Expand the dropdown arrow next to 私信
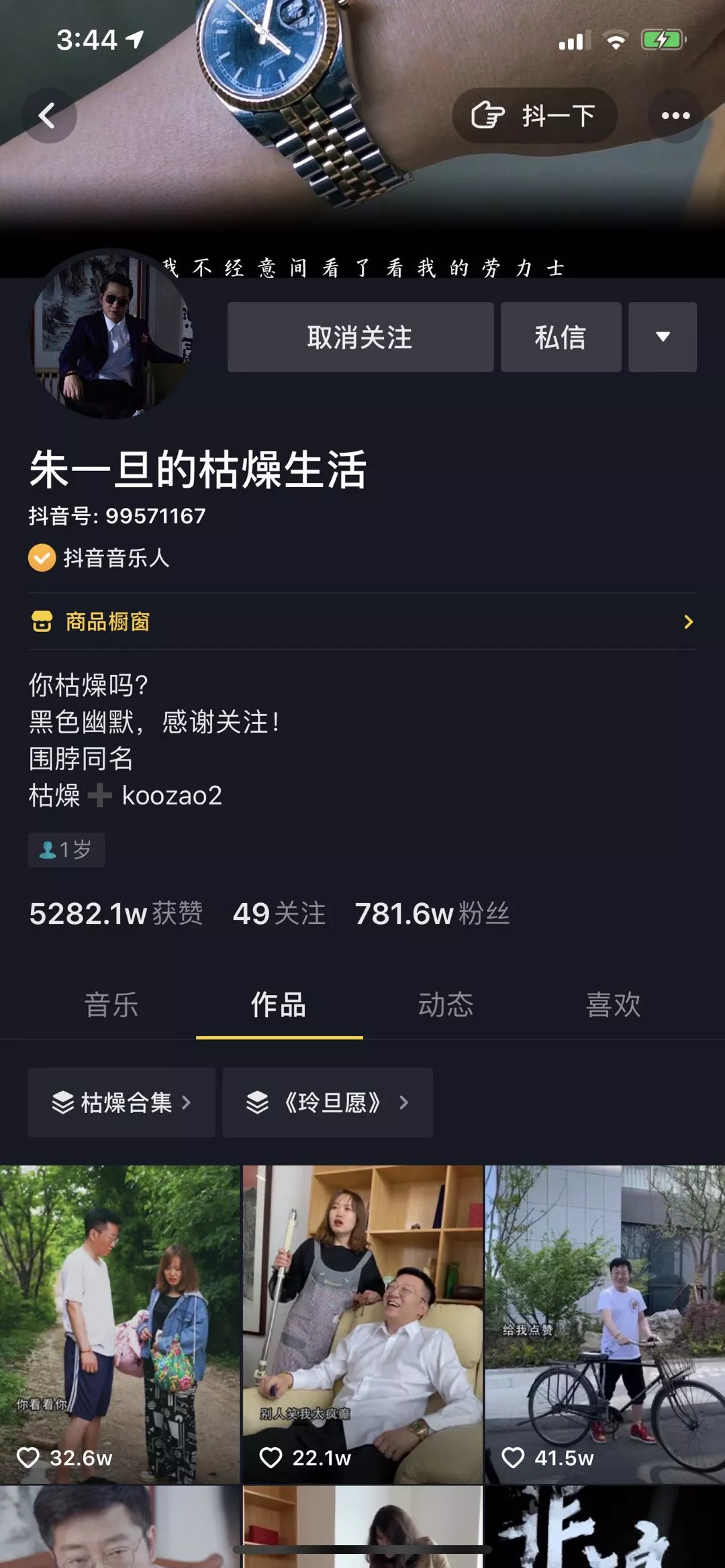 [662, 337]
